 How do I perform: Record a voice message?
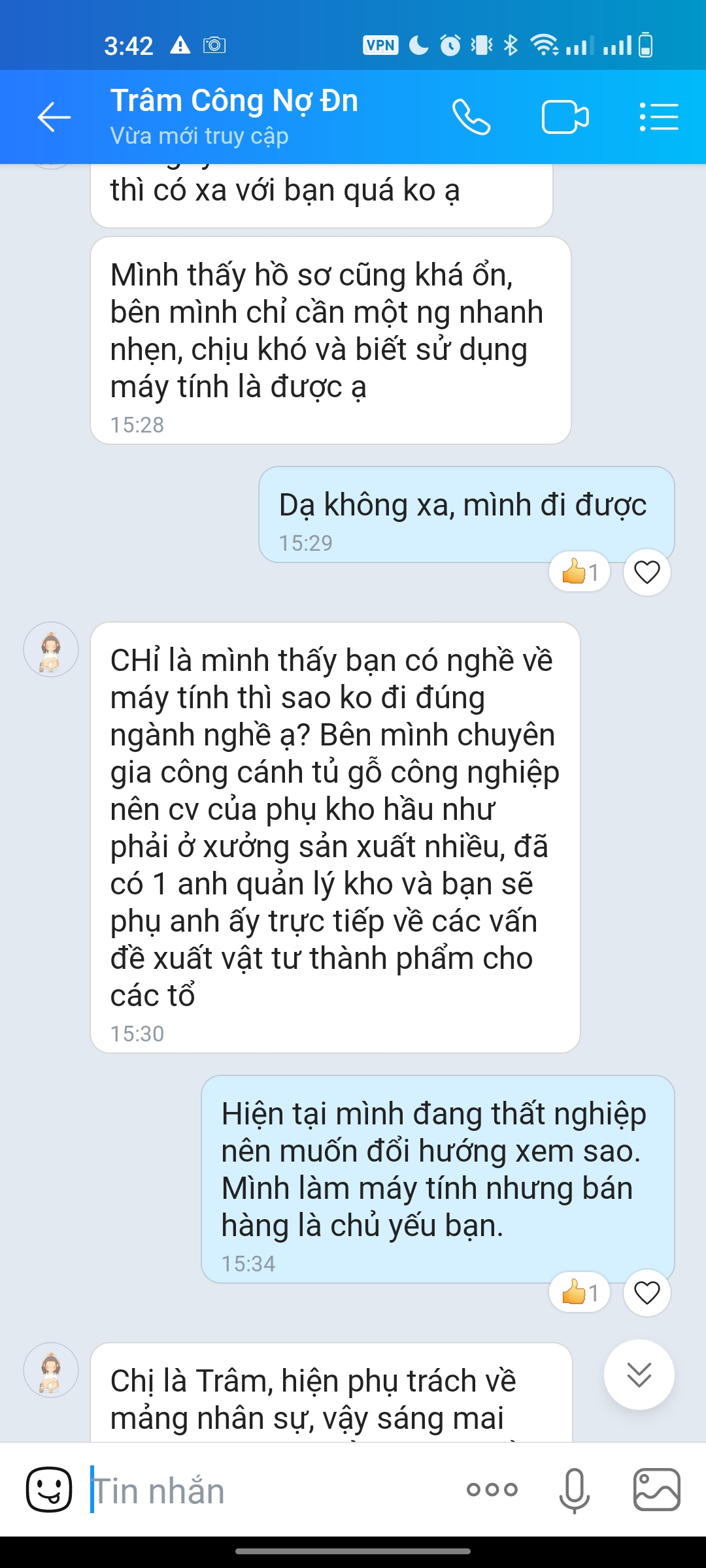click(x=575, y=1490)
